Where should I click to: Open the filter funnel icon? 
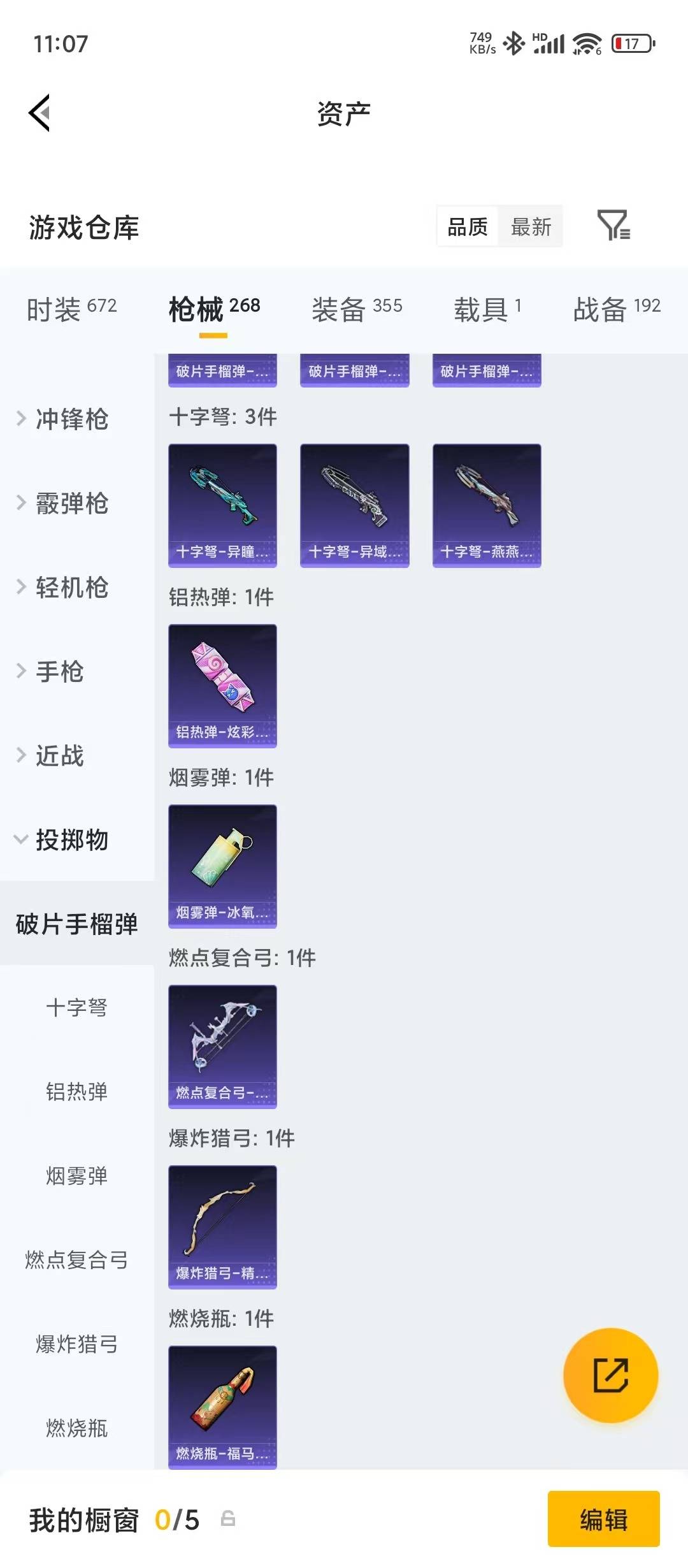pyautogui.click(x=615, y=228)
